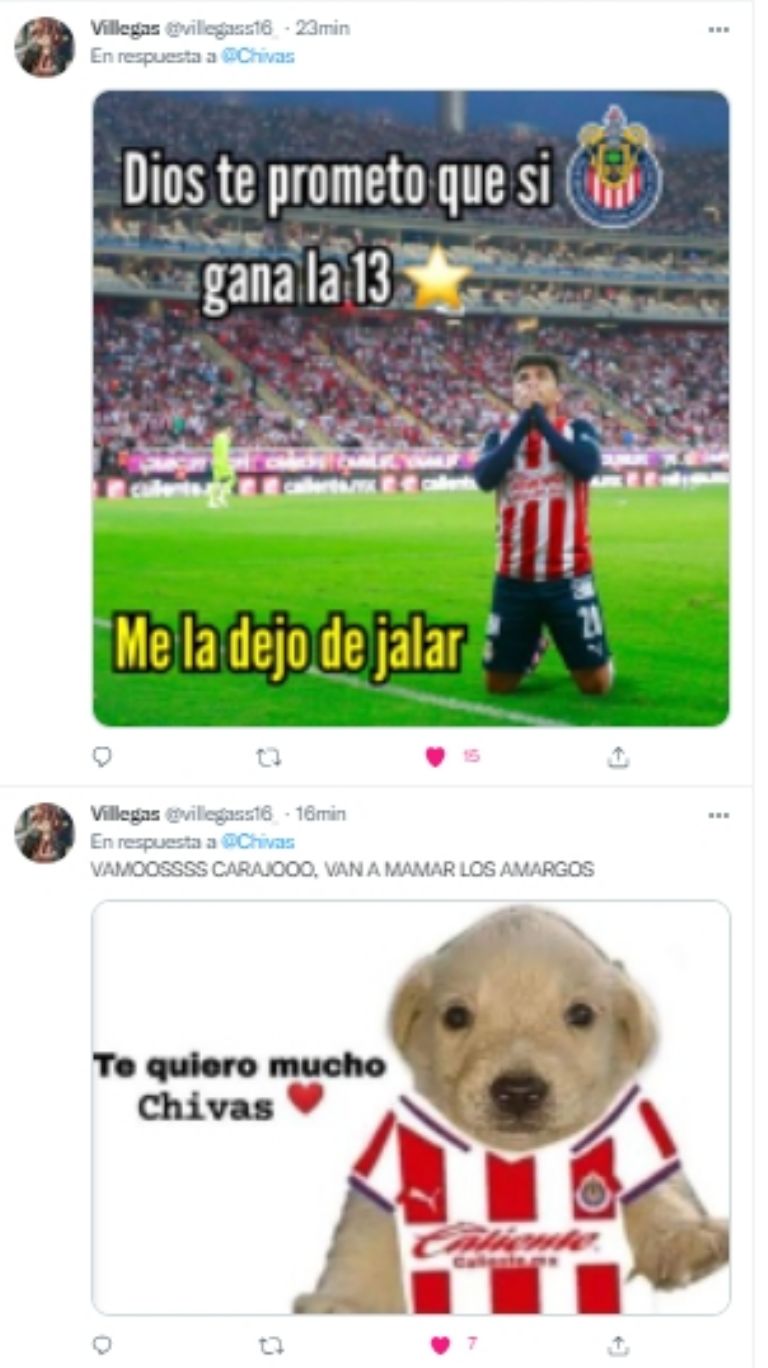This screenshot has width=768, height=1368.
Task: Share the 'gana la 13' tweet
Action: (618, 757)
